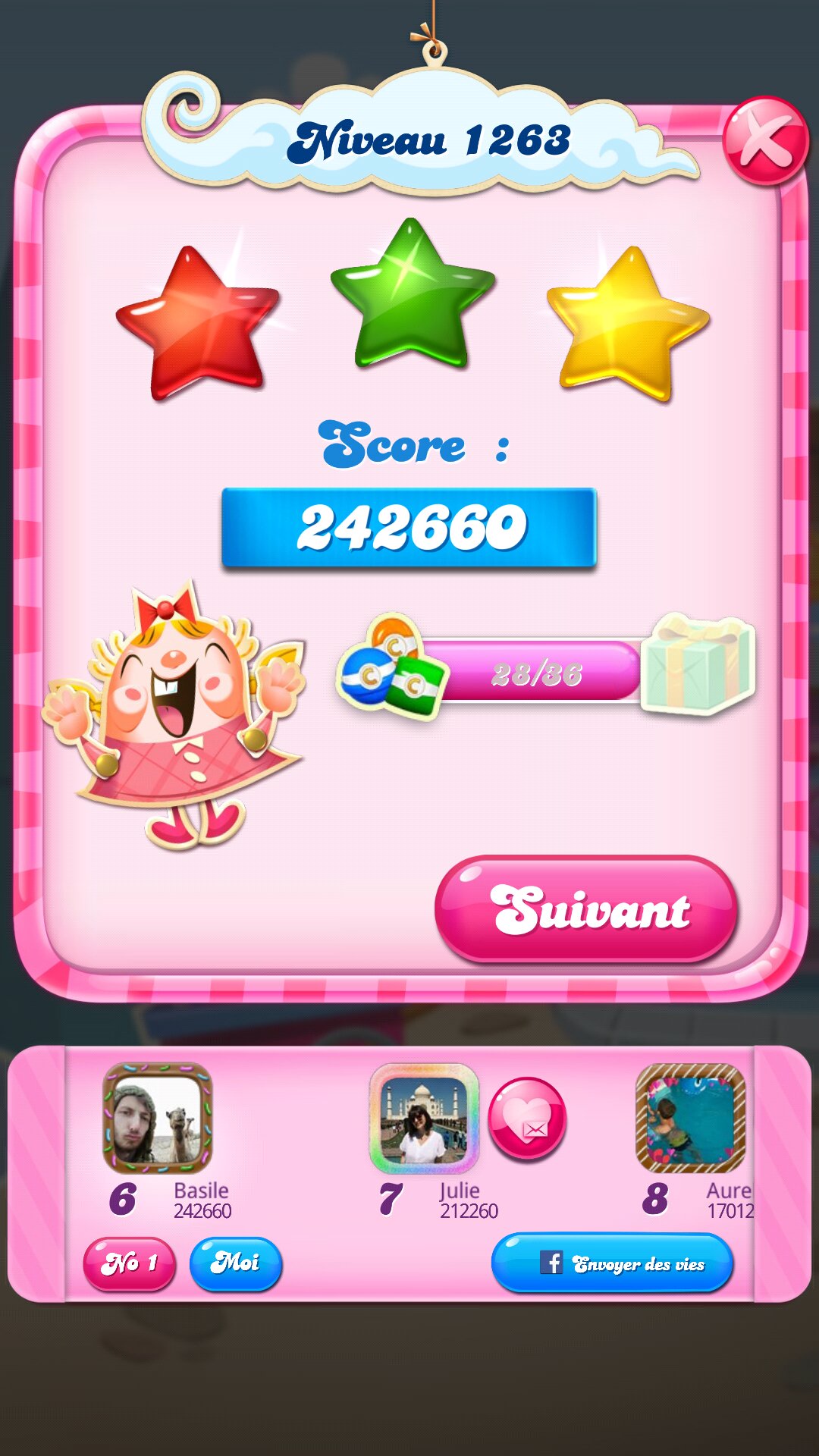Image resolution: width=819 pixels, height=1456 pixels.
Task: Close the Niveau 1263 results dialog
Action: click(764, 141)
